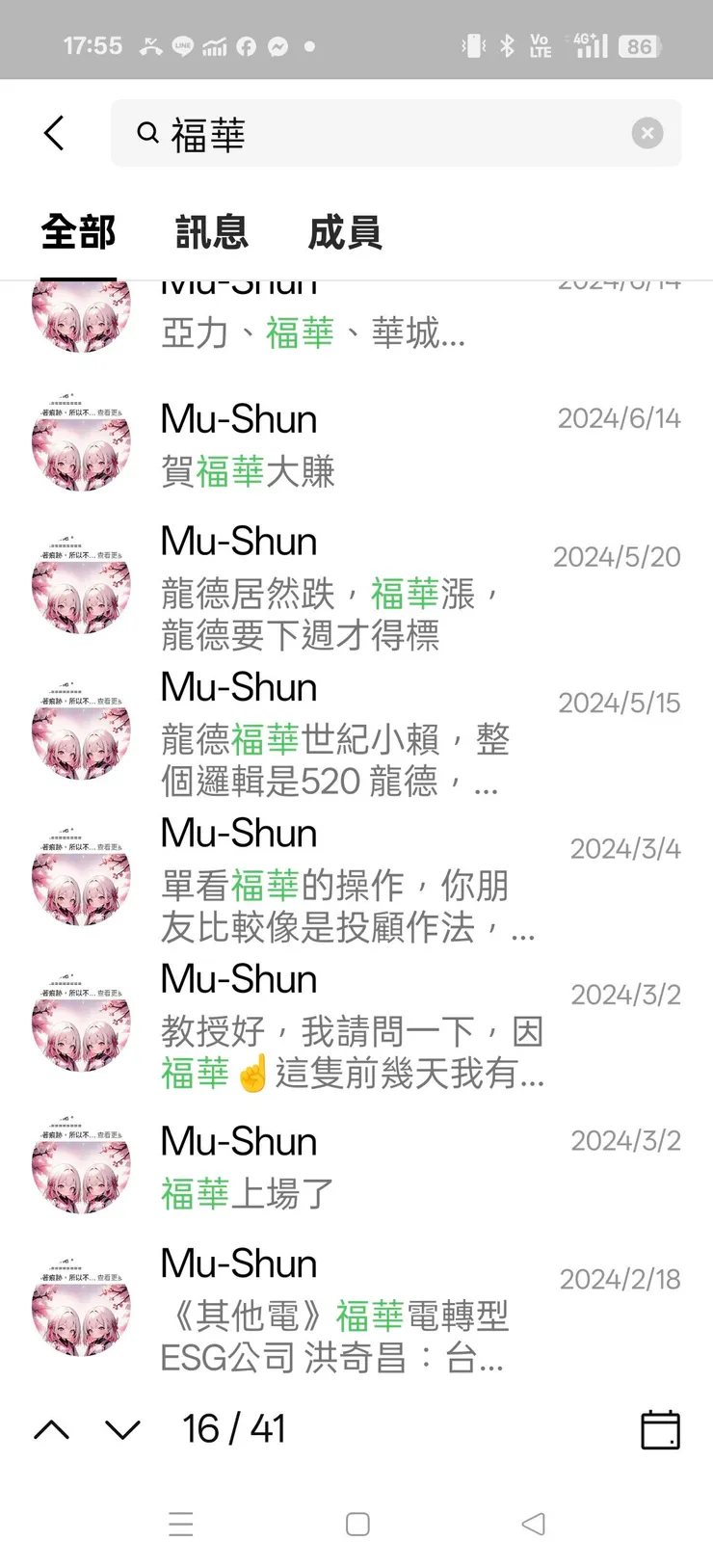This screenshot has height=1568, width=713.
Task: Tap the 福華 search input field
Action: pyautogui.click(x=385, y=133)
